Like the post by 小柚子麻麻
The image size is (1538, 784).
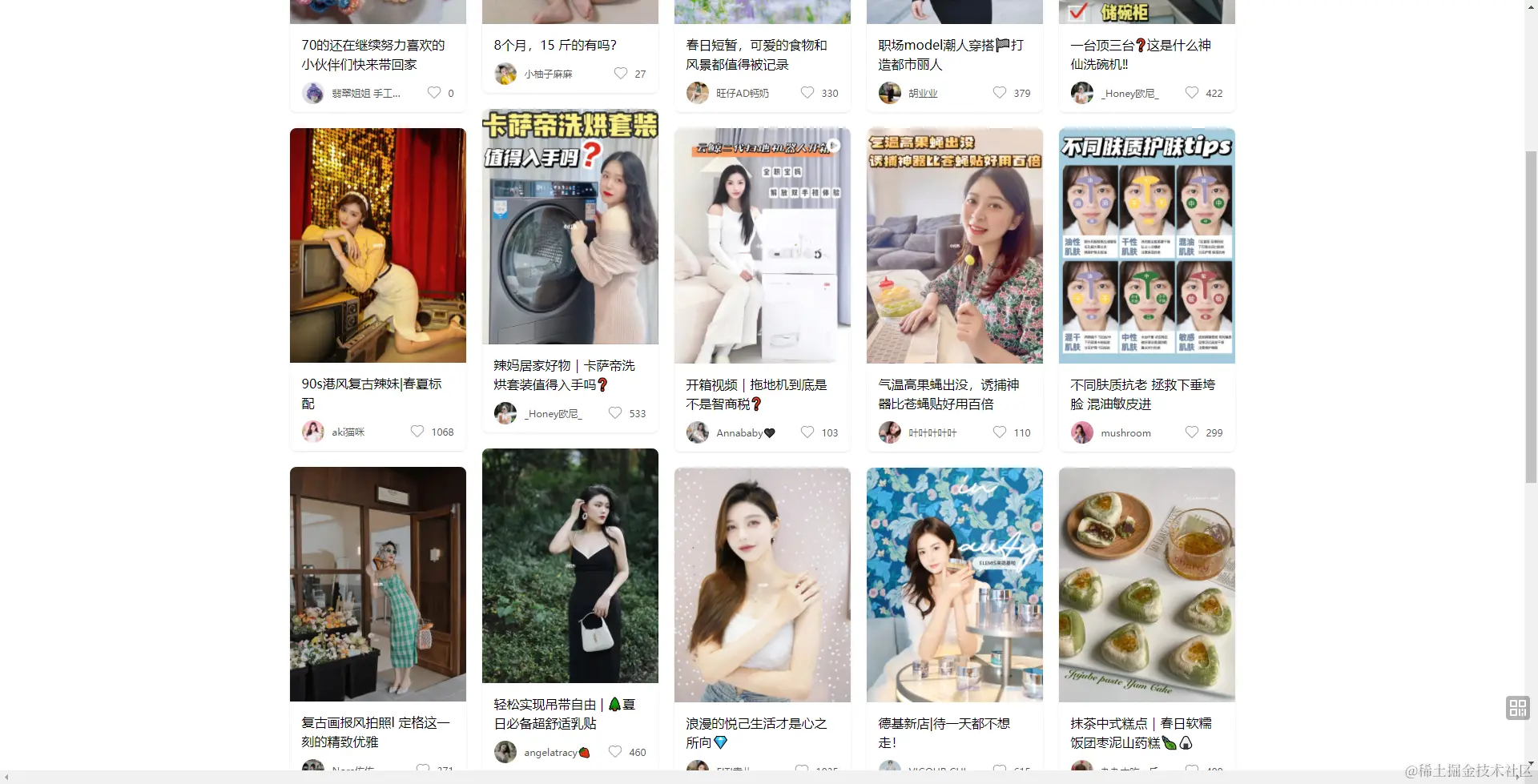(621, 74)
